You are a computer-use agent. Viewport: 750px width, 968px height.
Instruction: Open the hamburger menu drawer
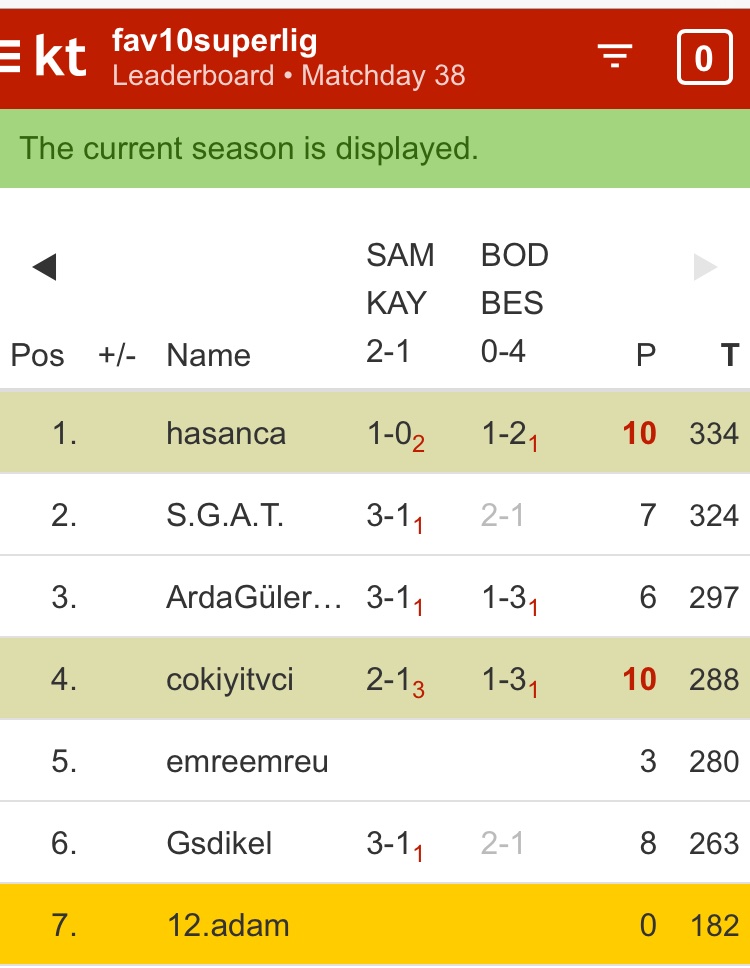coord(10,58)
